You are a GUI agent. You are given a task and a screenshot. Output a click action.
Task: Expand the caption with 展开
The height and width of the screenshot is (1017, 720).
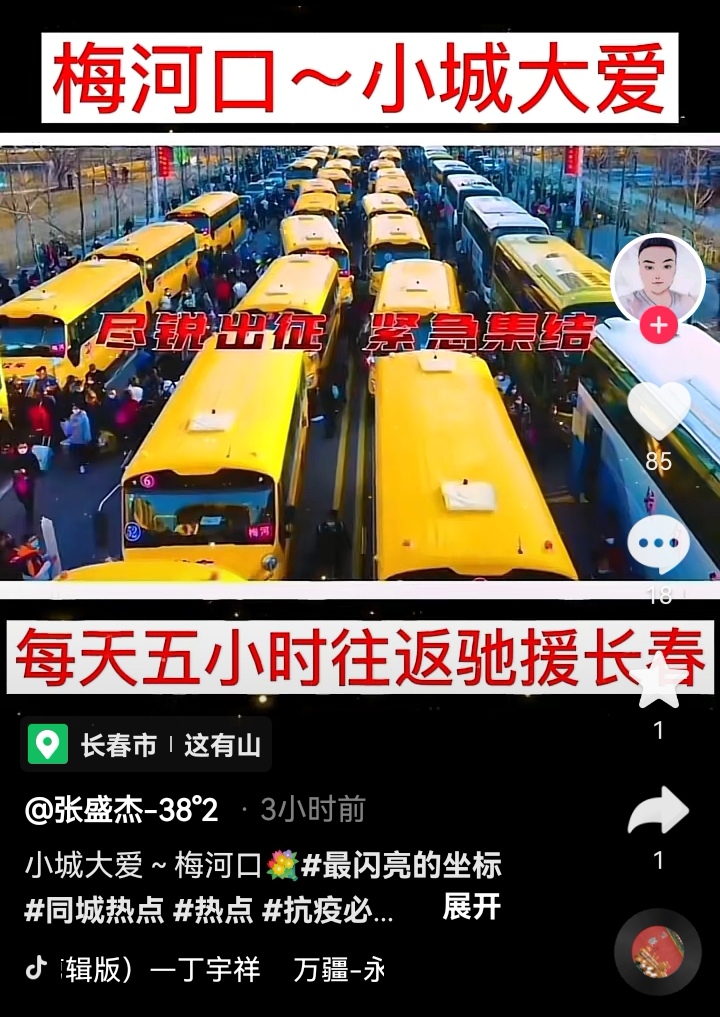click(x=471, y=907)
